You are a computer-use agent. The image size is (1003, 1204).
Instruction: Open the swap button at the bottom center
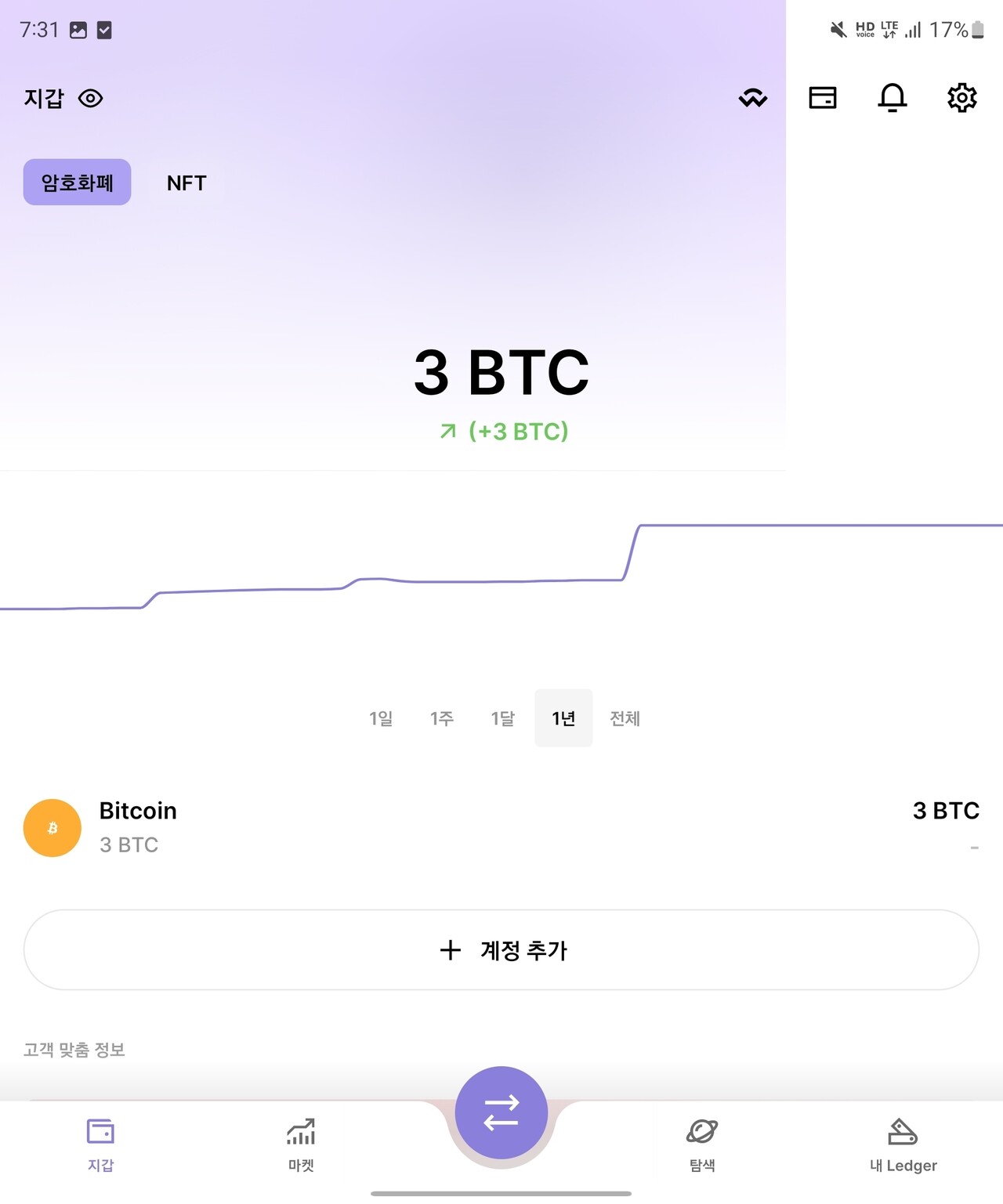[501, 1112]
